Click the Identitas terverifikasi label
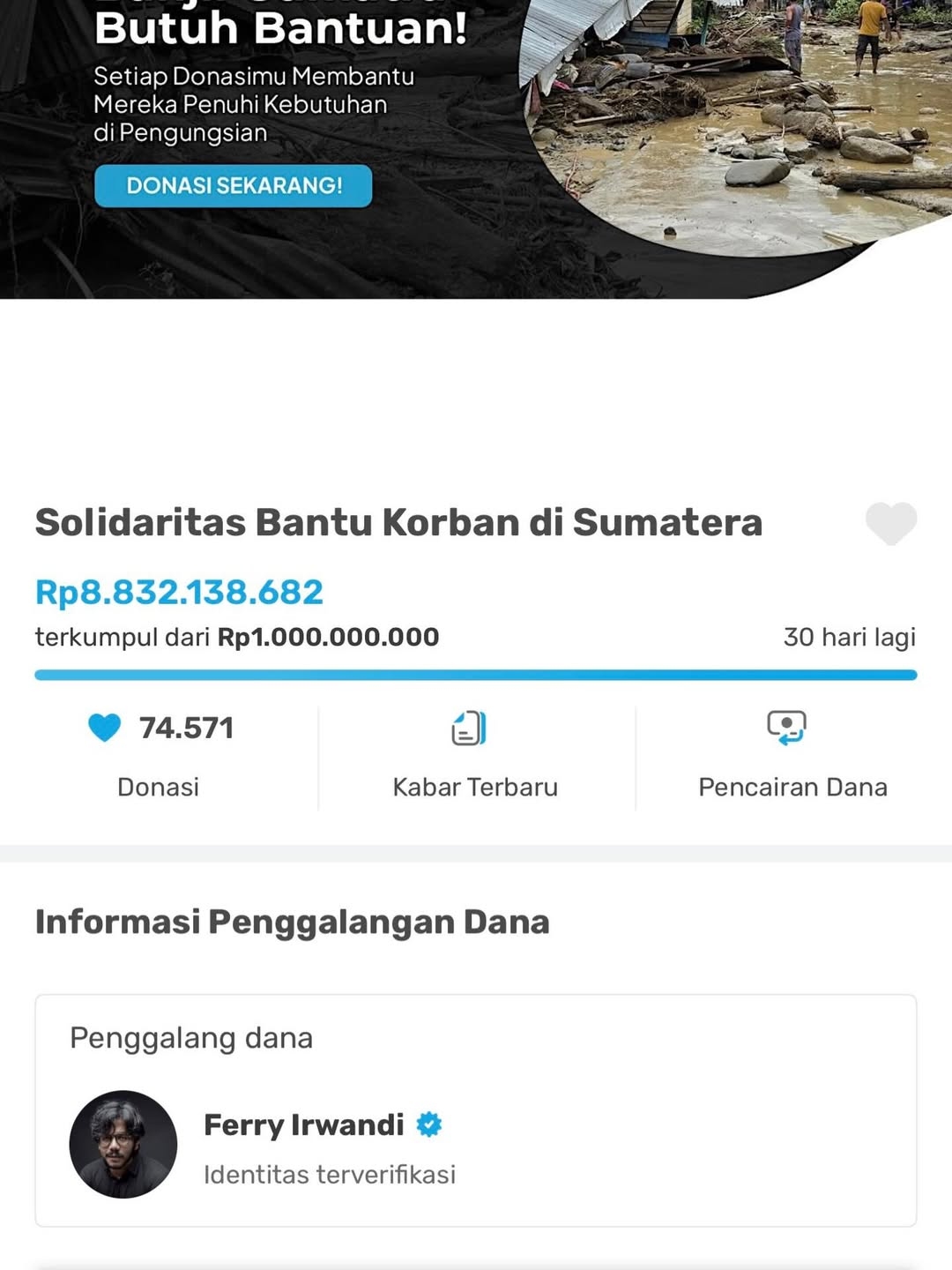Screen dimensions: 952x1270 point(330,1175)
